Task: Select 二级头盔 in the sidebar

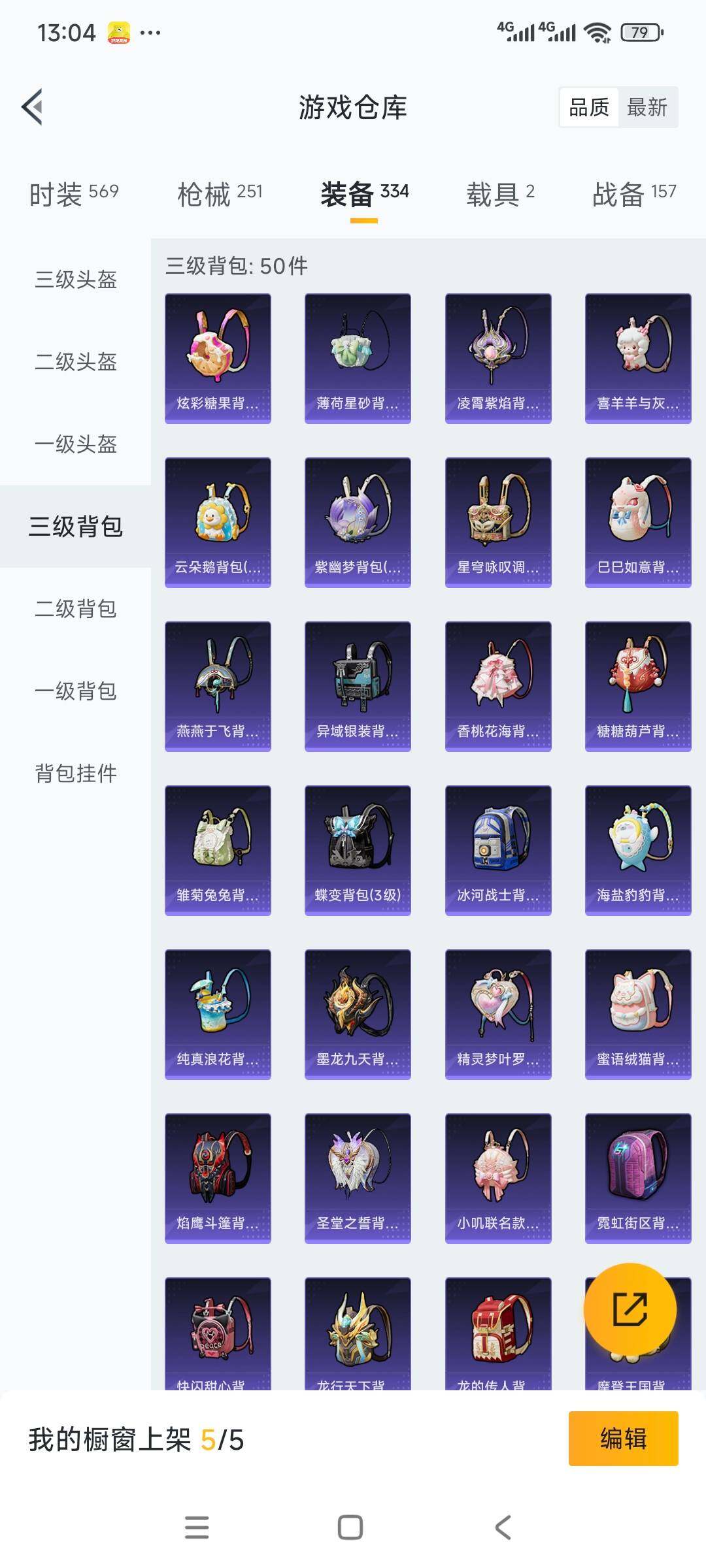Action: pos(76,362)
